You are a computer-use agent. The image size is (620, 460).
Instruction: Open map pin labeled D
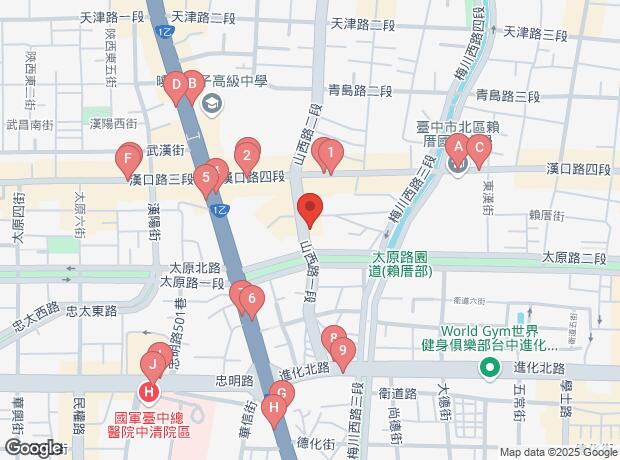coord(176,85)
